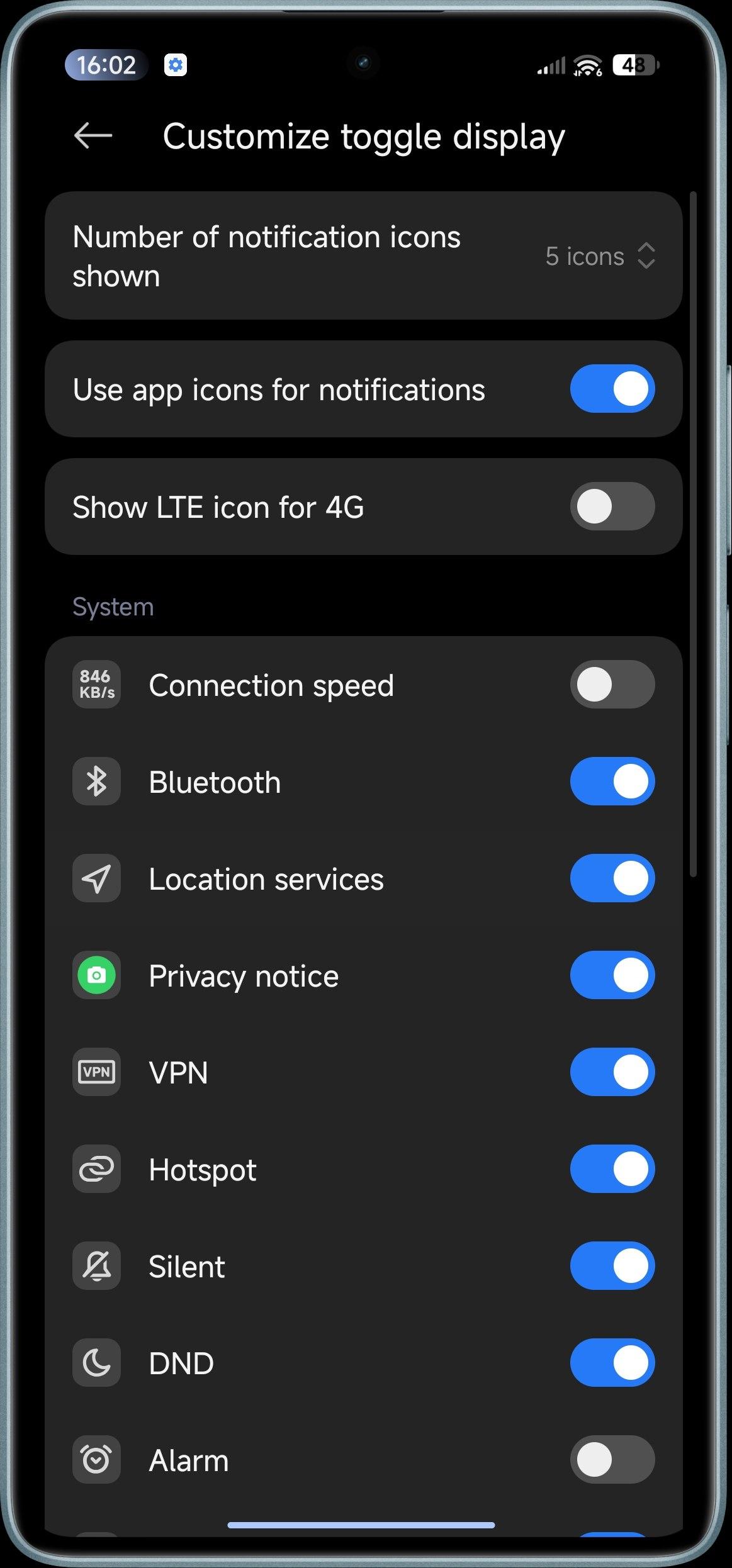Disable Use app icons for notifications
This screenshot has width=732, height=1568.
click(612, 389)
